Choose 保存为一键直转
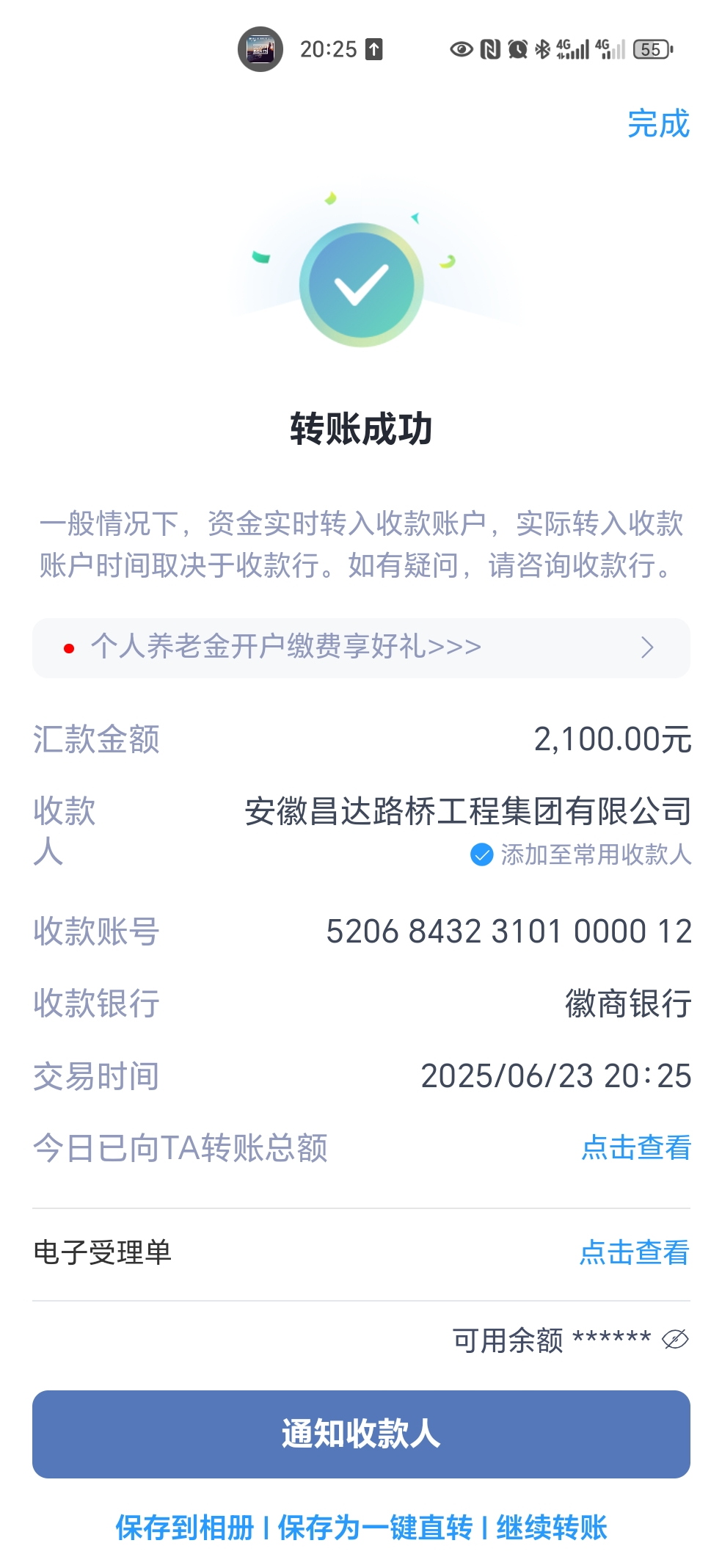Viewport: 722px width, 1568px height. tap(375, 1528)
